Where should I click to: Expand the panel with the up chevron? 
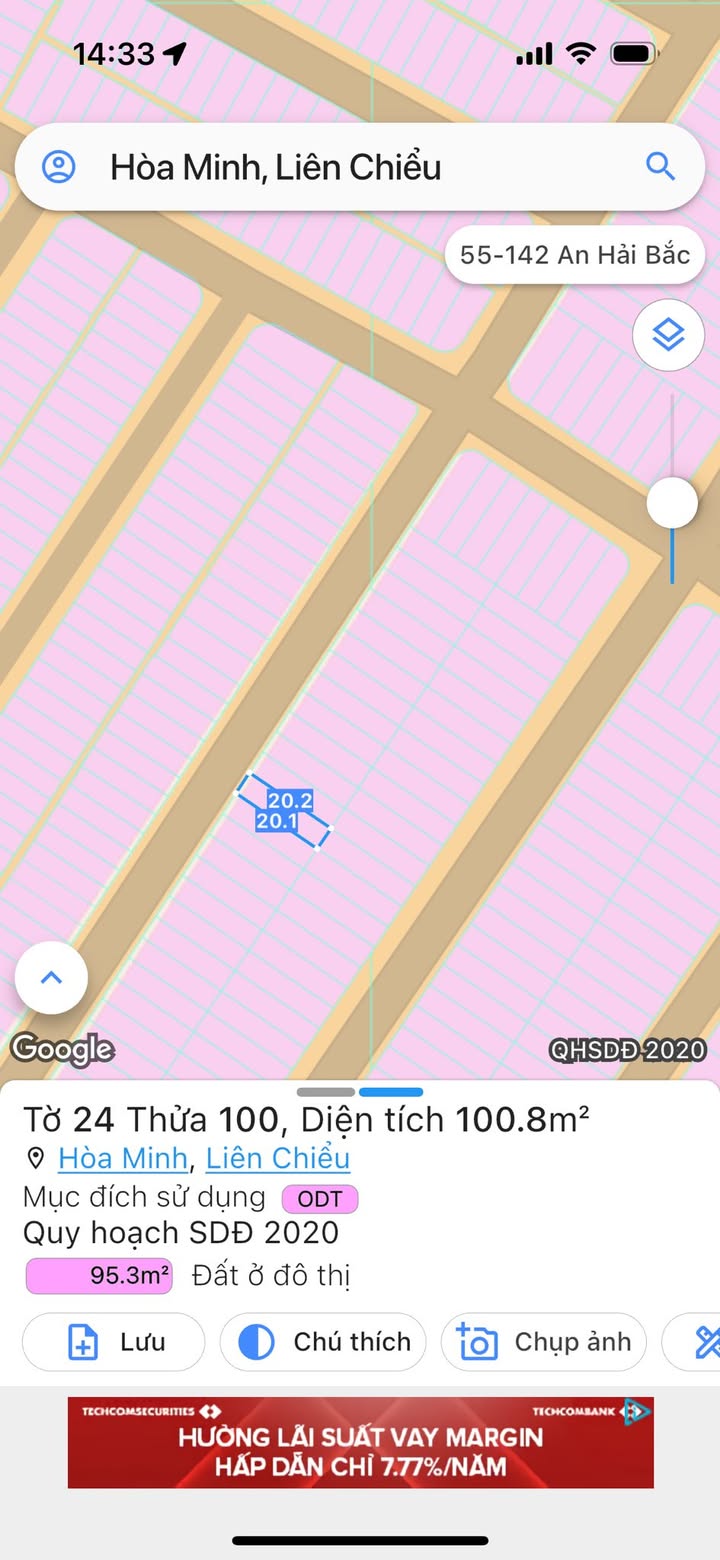pos(51,978)
